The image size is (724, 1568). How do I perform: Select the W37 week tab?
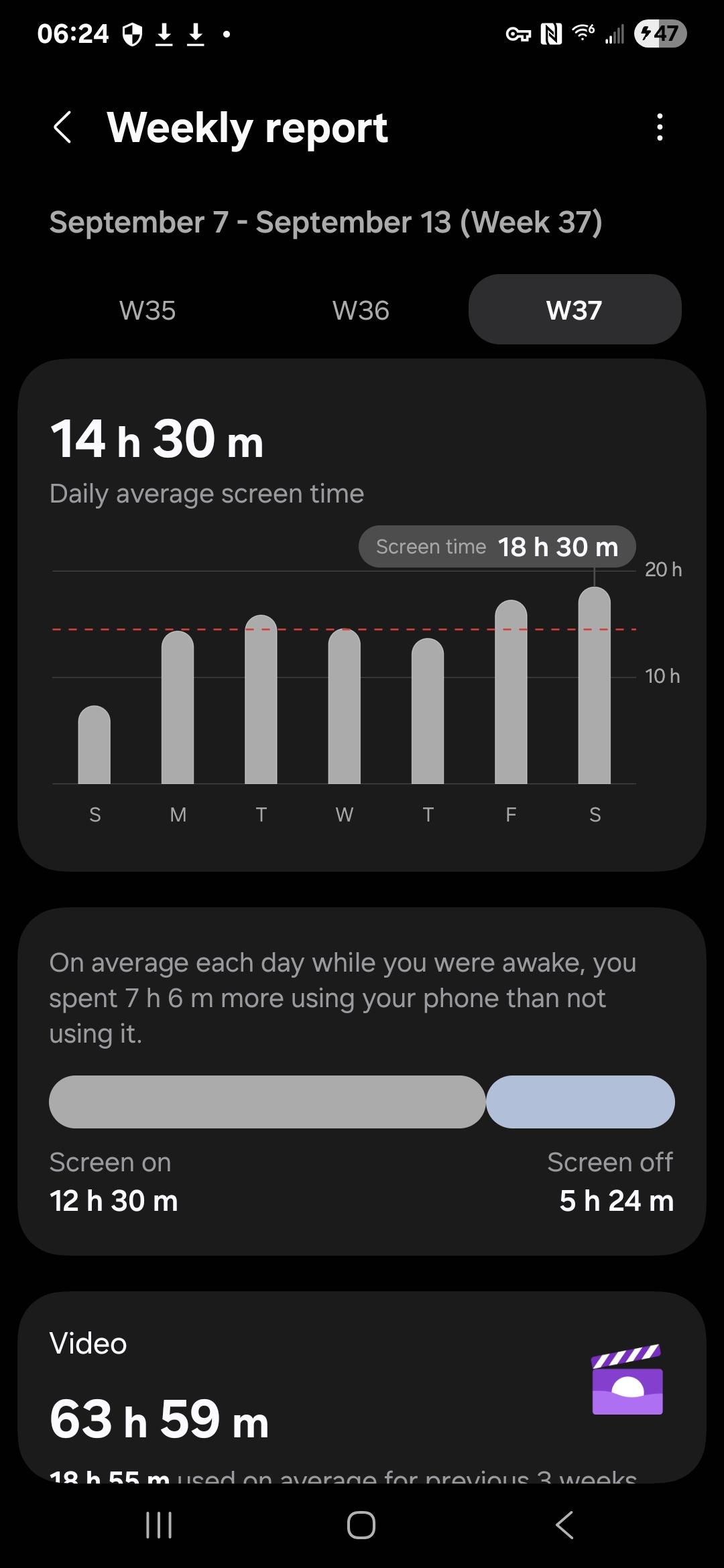tap(575, 310)
